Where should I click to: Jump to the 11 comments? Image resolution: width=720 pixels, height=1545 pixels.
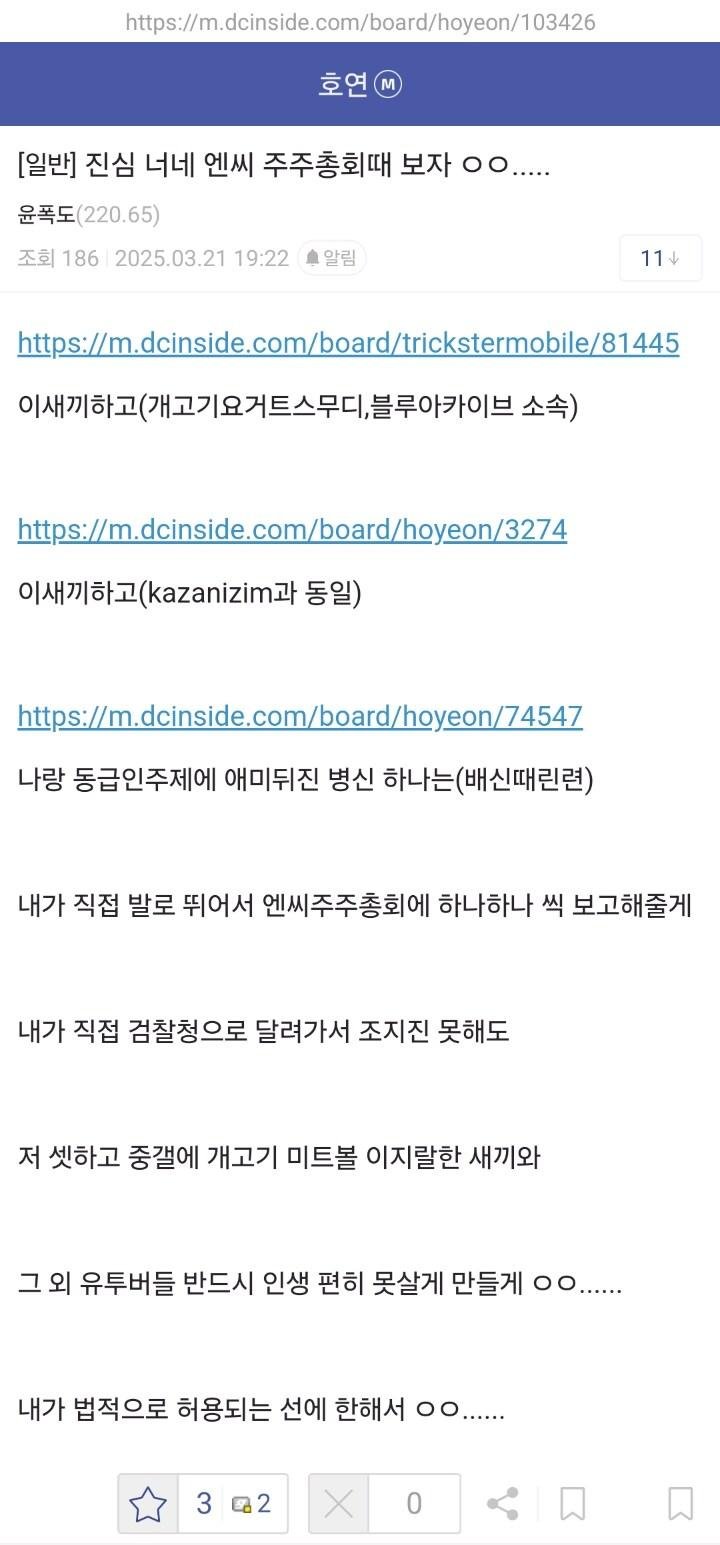point(660,258)
